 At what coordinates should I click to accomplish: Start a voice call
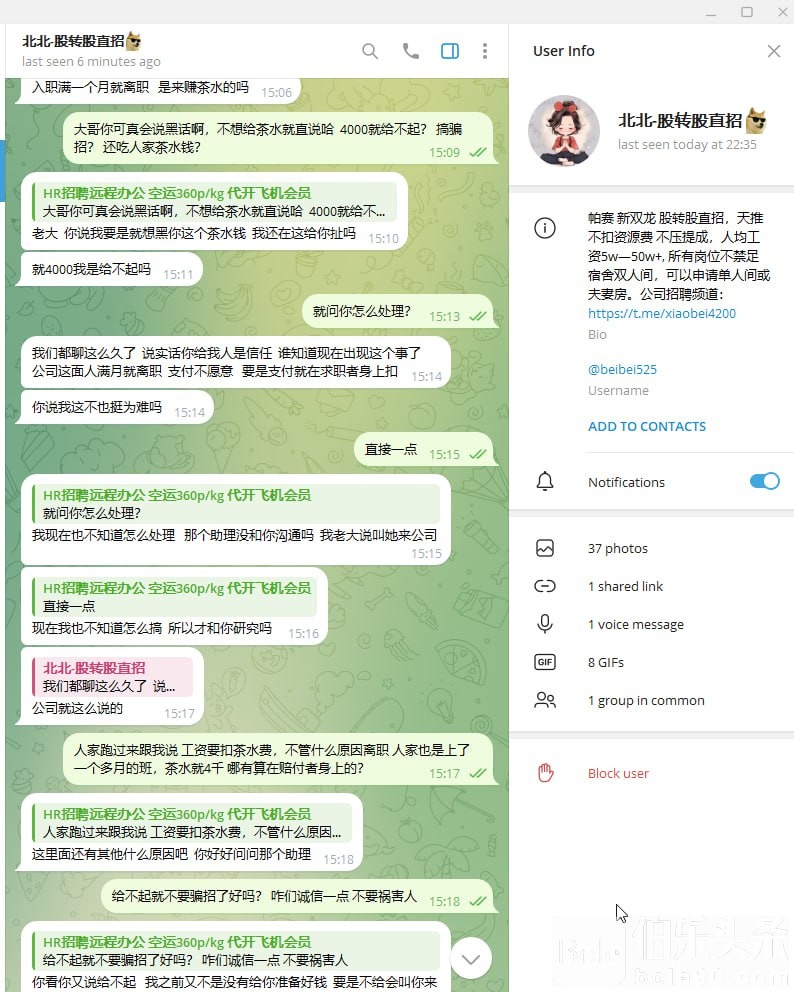[410, 51]
